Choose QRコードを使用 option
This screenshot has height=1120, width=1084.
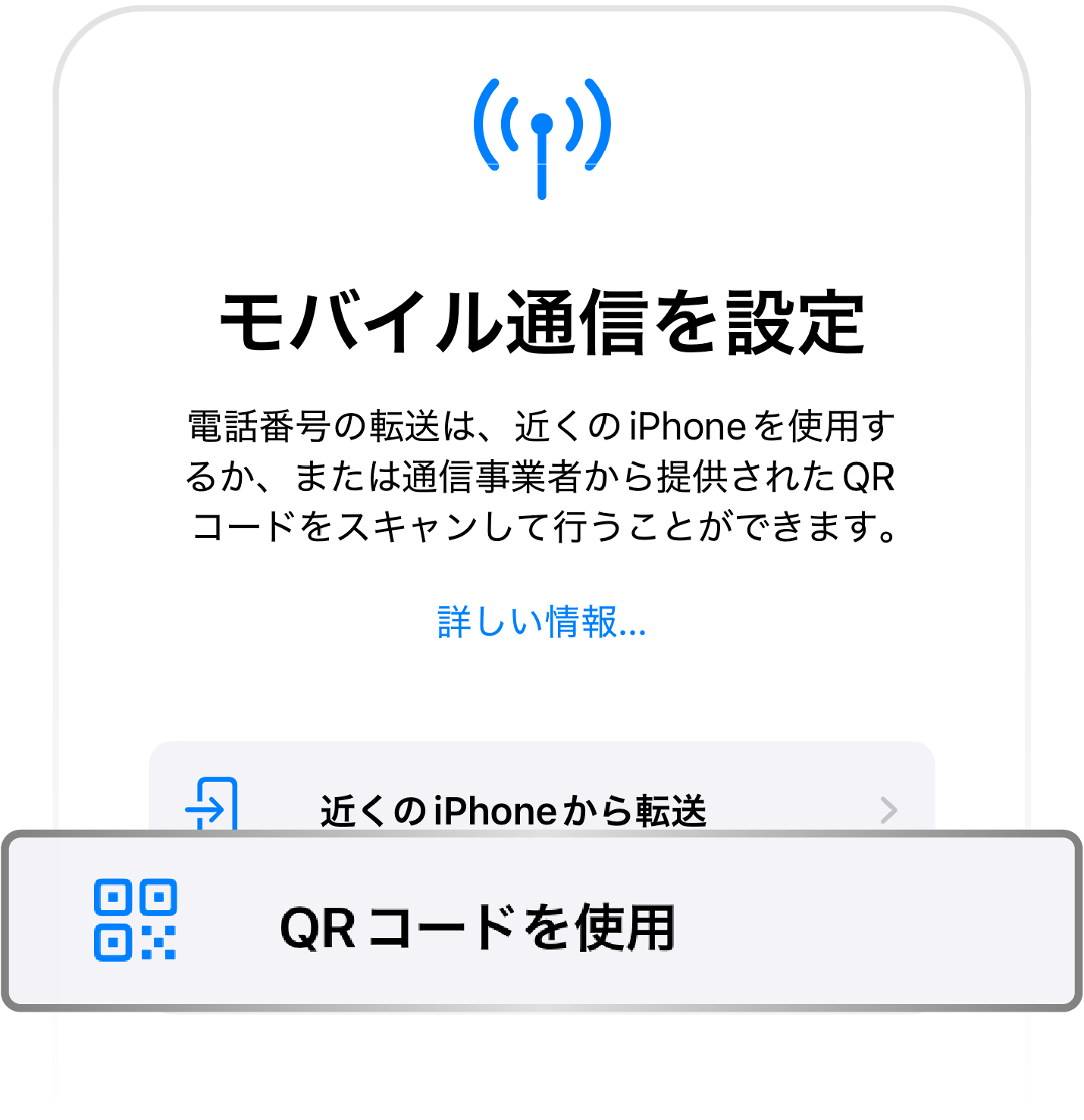[541, 926]
